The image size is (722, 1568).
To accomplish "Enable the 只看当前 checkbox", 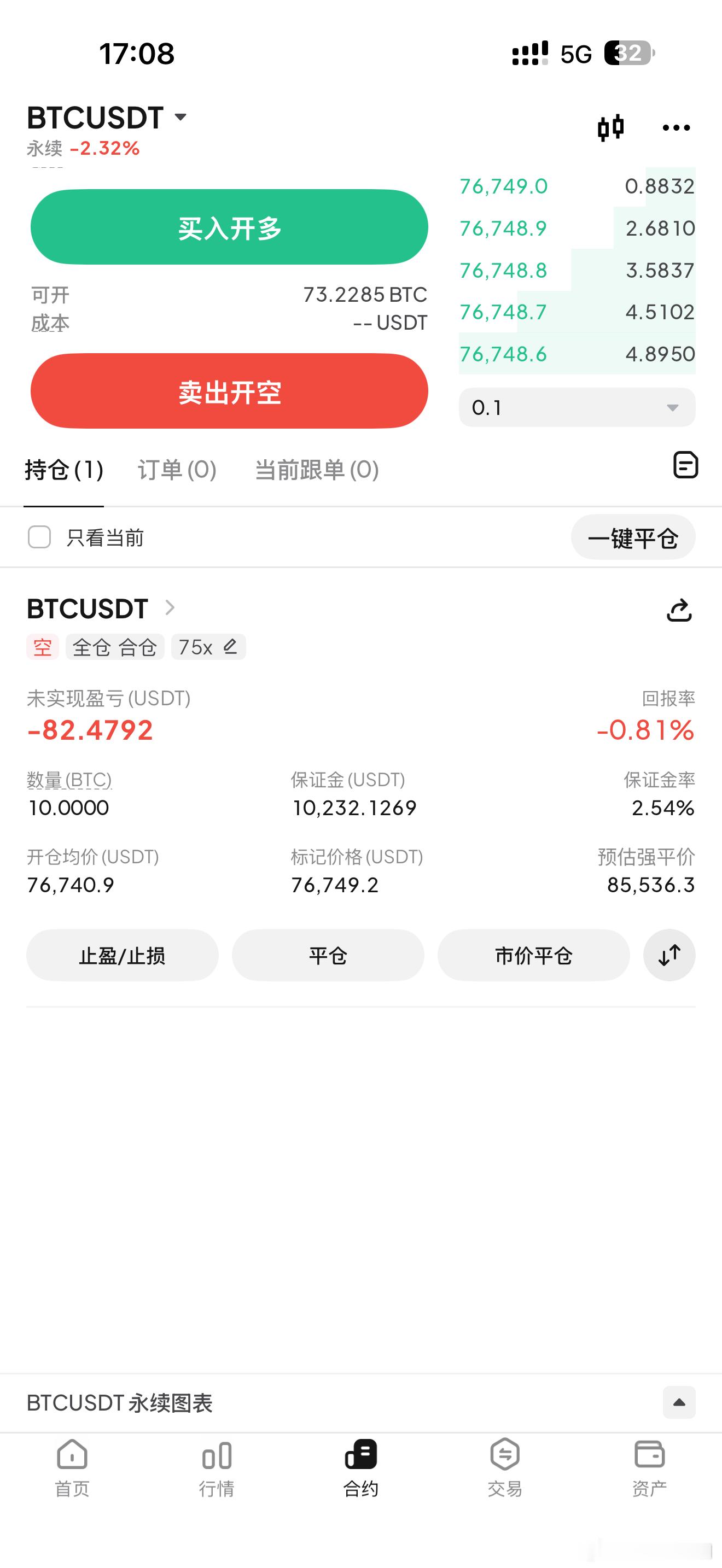I will click(x=40, y=537).
